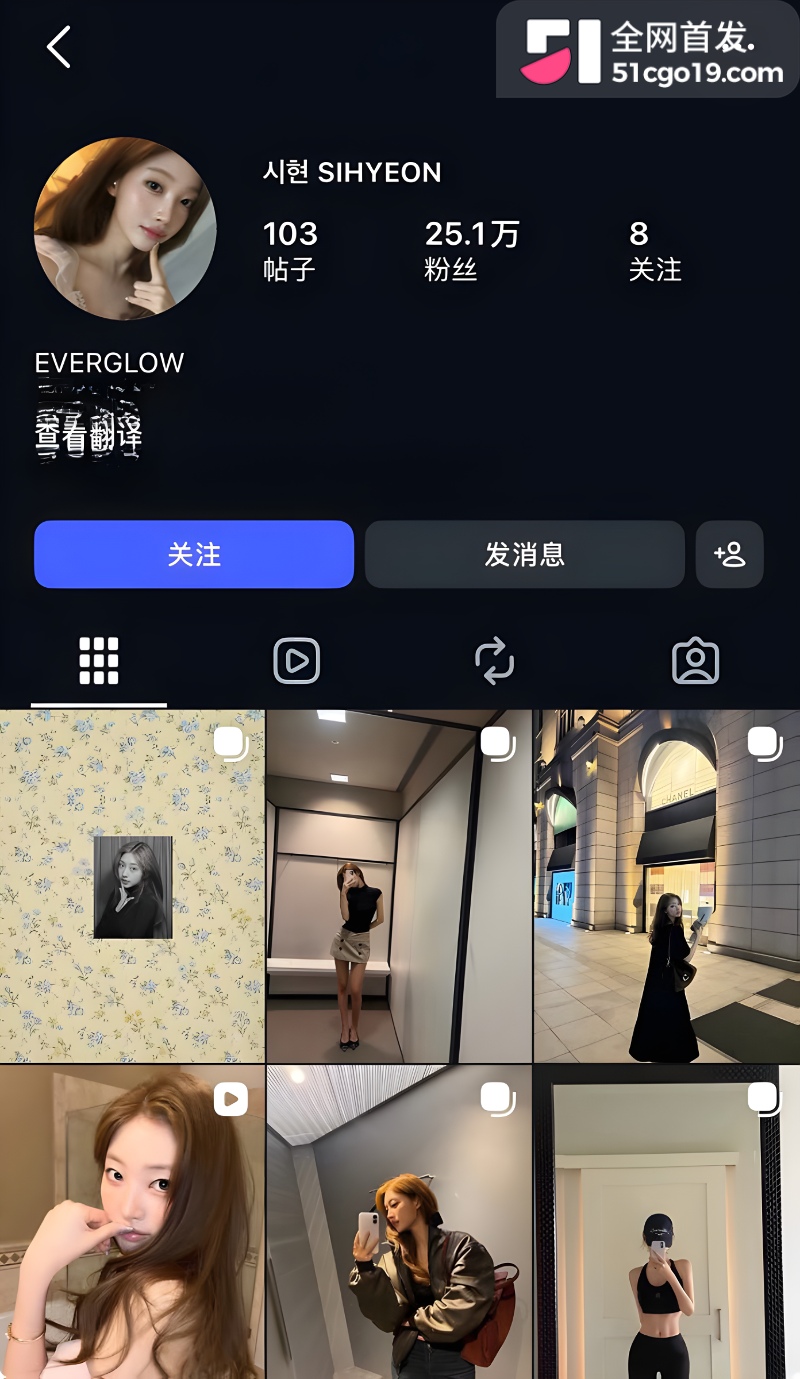
Task: Open the floral wallpaper portrait post
Action: (132, 886)
